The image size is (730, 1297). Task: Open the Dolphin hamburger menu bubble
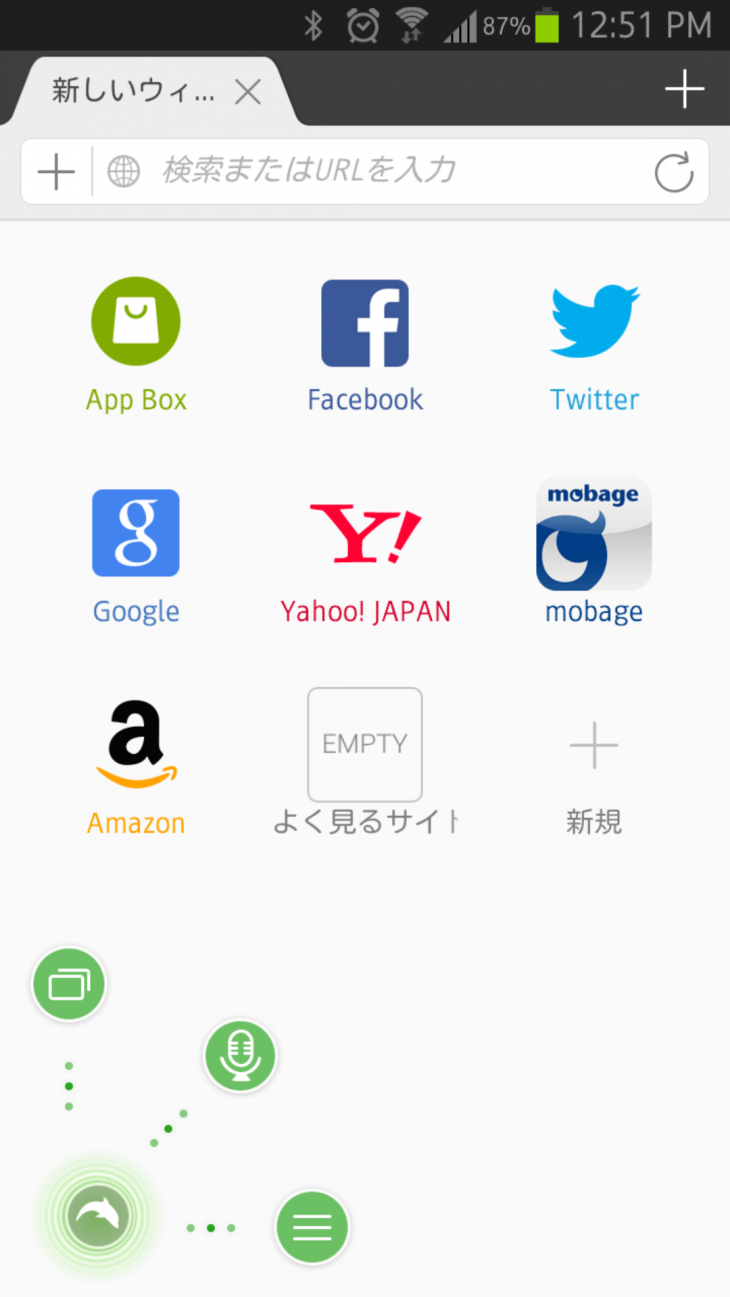tap(311, 1226)
